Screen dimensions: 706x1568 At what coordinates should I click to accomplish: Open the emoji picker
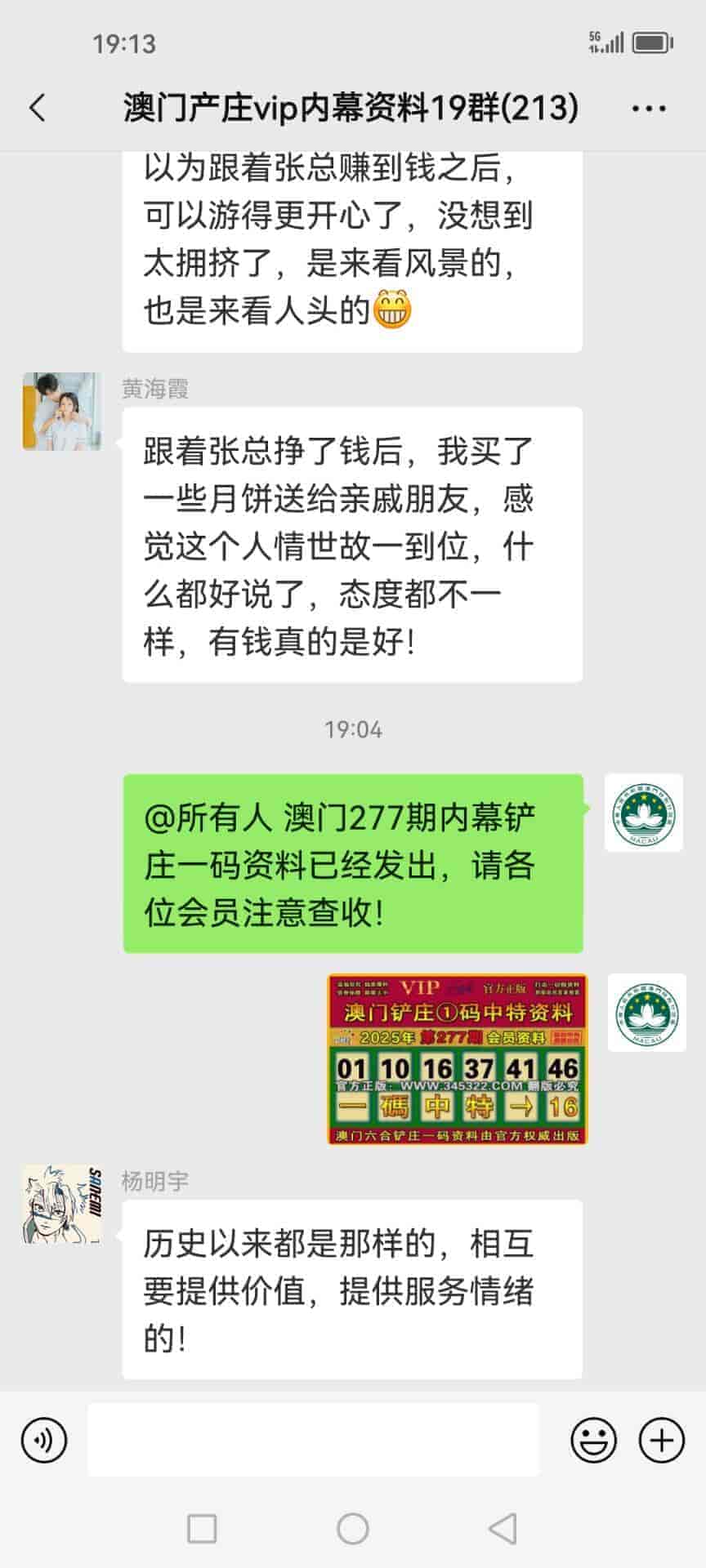593,1440
